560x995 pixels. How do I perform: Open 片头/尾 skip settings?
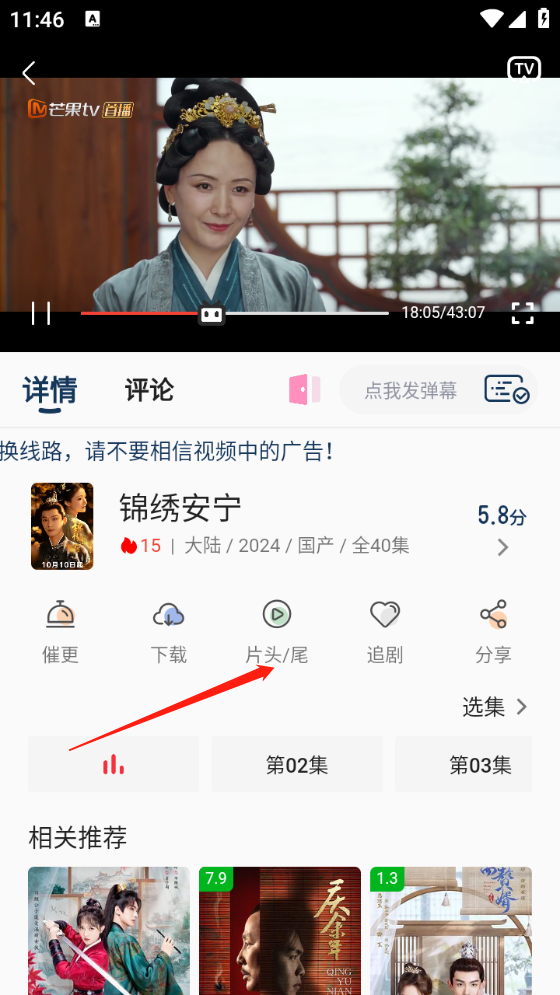pos(277,632)
